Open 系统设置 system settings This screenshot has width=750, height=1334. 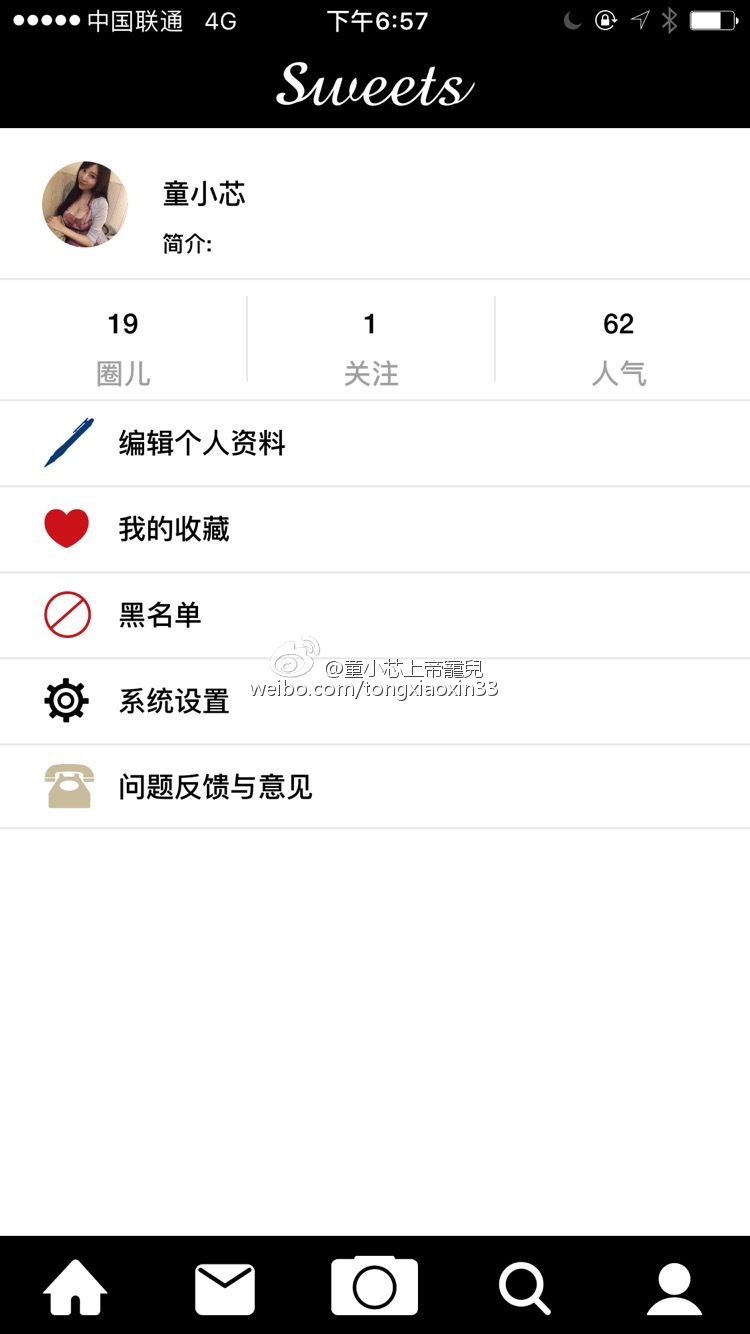[x=173, y=701]
